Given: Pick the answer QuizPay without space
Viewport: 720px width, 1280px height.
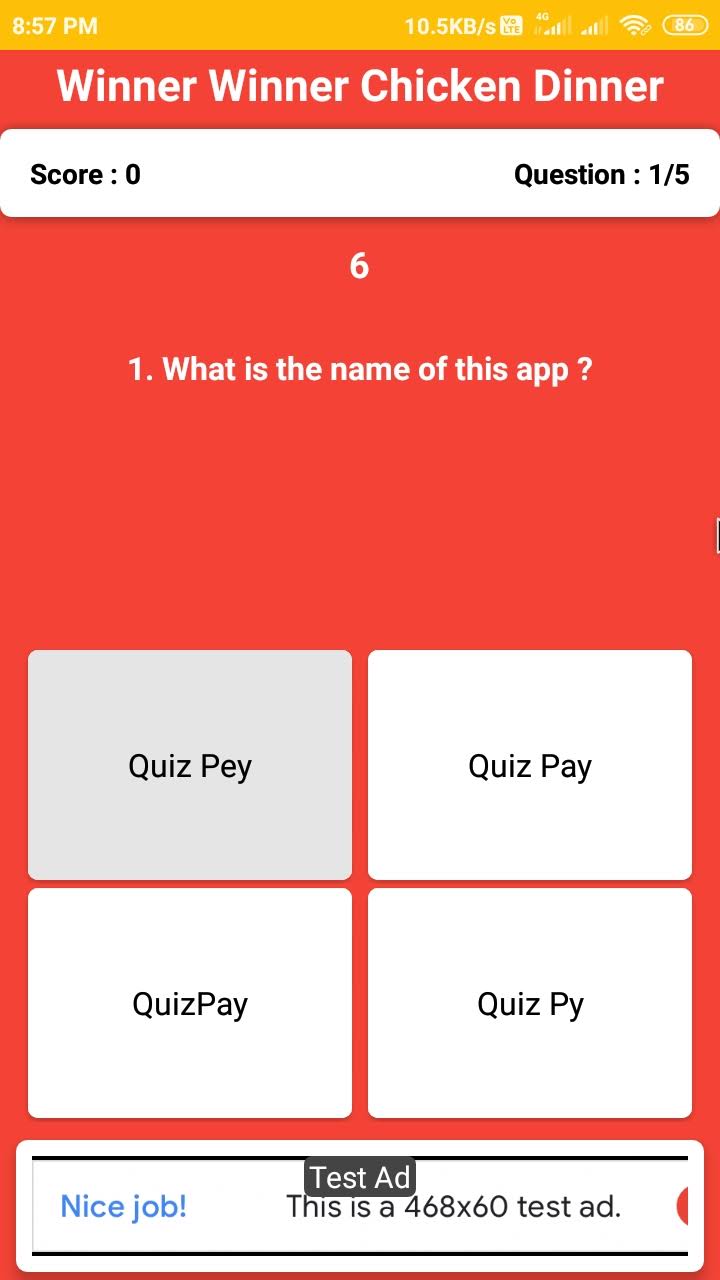Looking at the screenshot, I should tap(190, 1003).
